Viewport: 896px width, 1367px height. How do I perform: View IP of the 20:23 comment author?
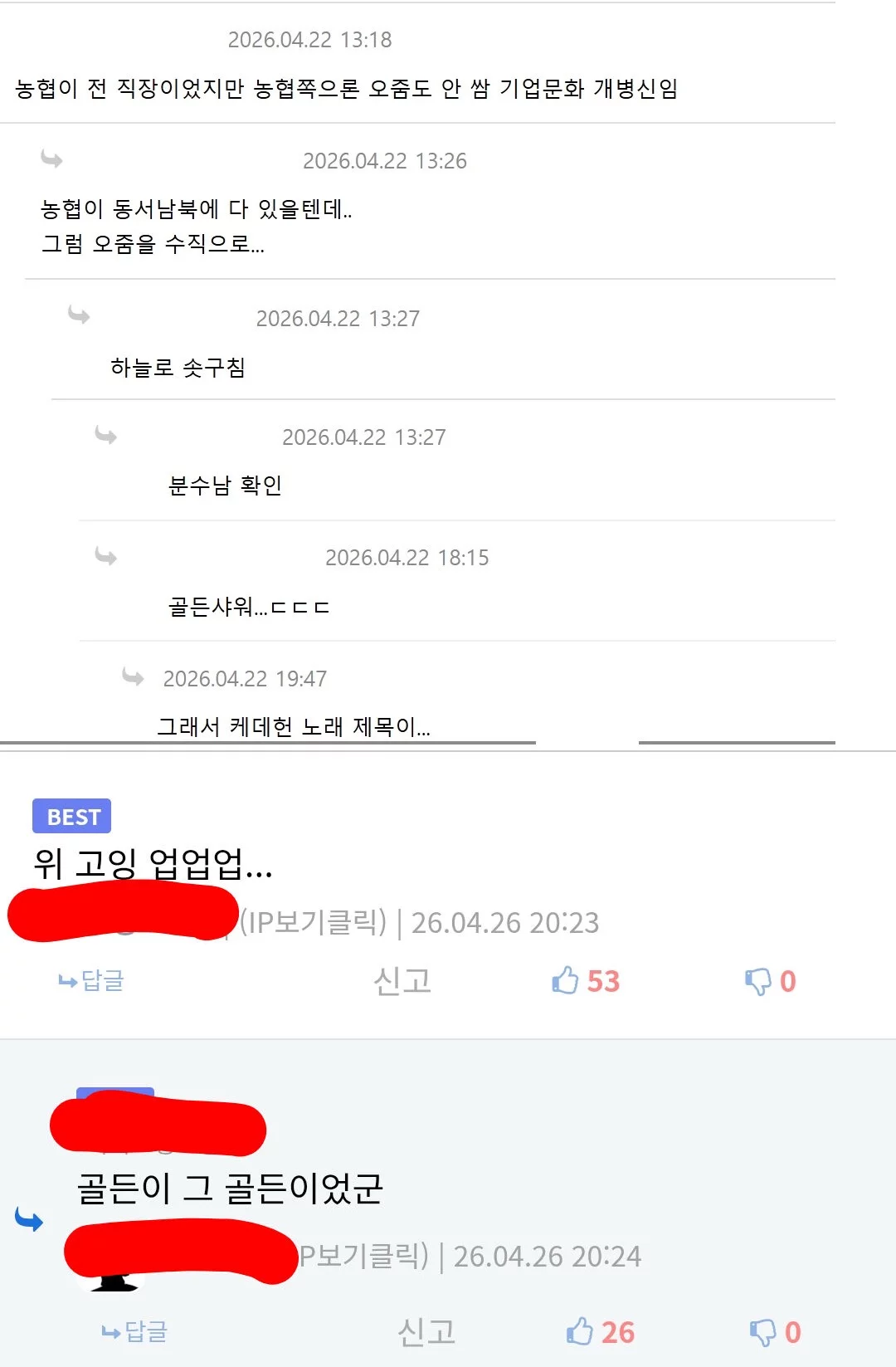coord(314,922)
